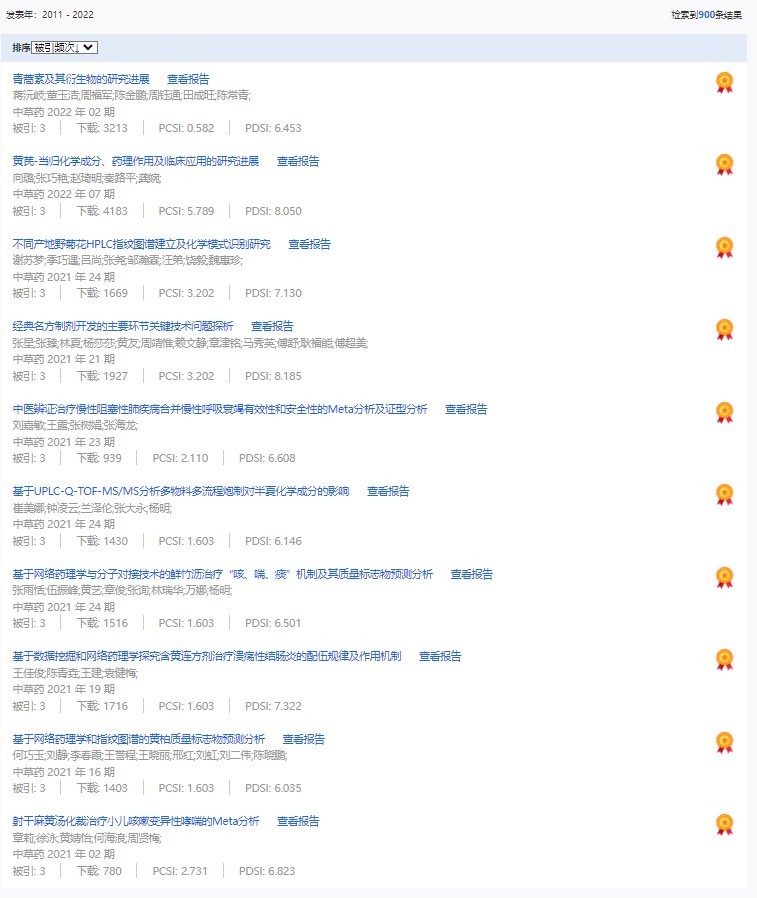Open article 射干麻黄汤化裁治疗小儿咳嗽变异性哮喘的Meta分析
The height and width of the screenshot is (898, 757).
135,821
